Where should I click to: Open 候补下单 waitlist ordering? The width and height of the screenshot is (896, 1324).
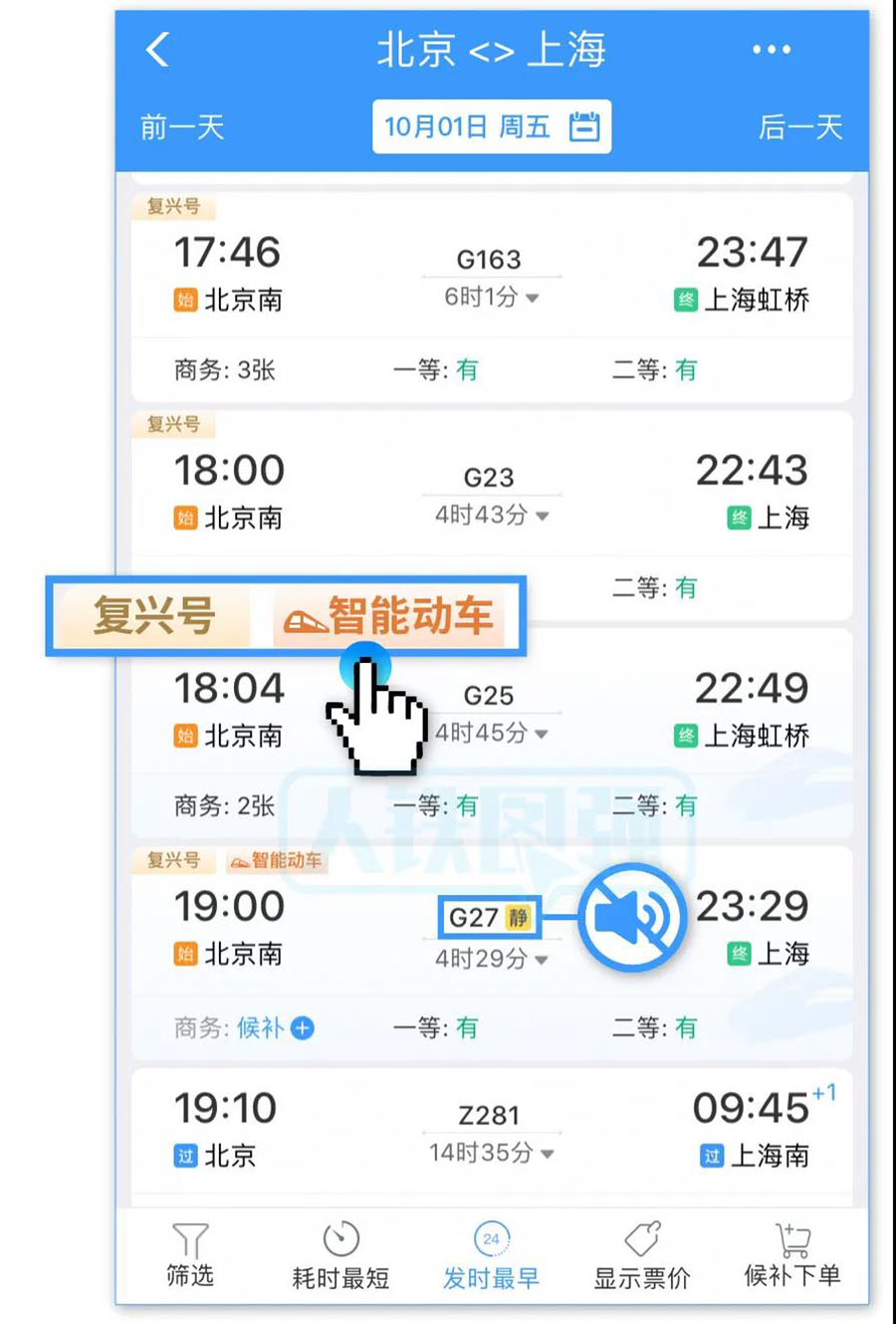(792, 1254)
